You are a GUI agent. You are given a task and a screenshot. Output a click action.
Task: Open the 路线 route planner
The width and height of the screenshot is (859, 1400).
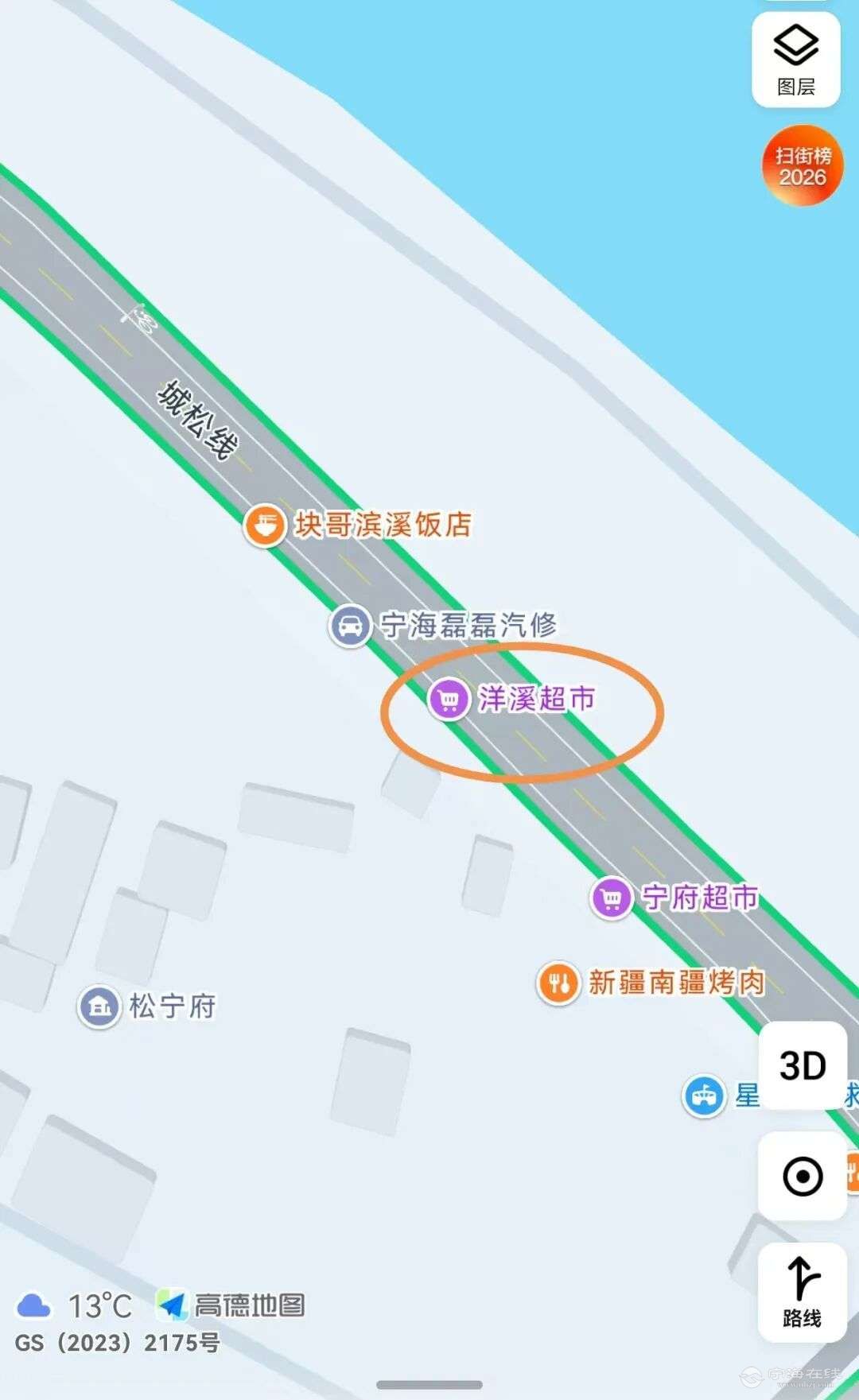802,1292
